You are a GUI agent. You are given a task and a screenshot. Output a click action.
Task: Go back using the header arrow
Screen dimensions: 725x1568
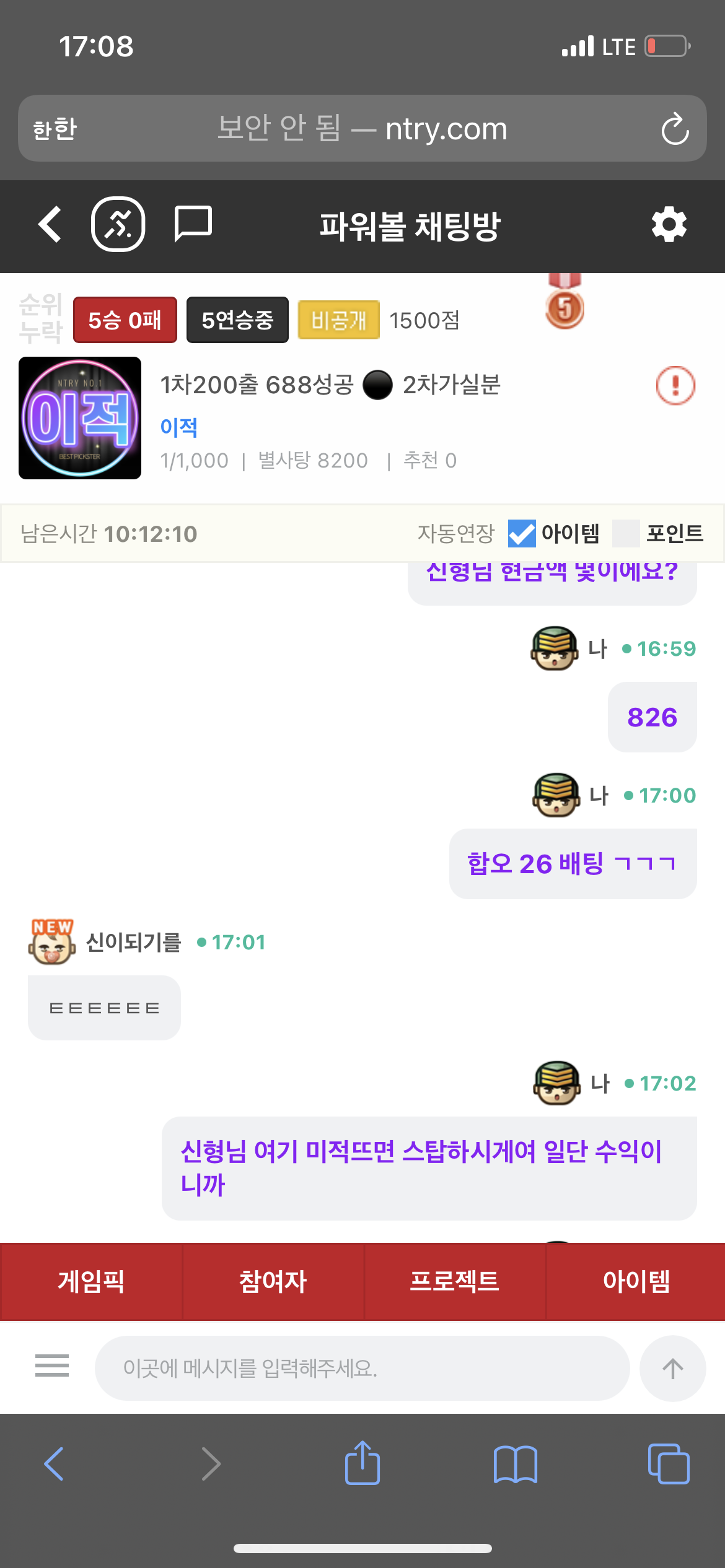click(x=50, y=224)
